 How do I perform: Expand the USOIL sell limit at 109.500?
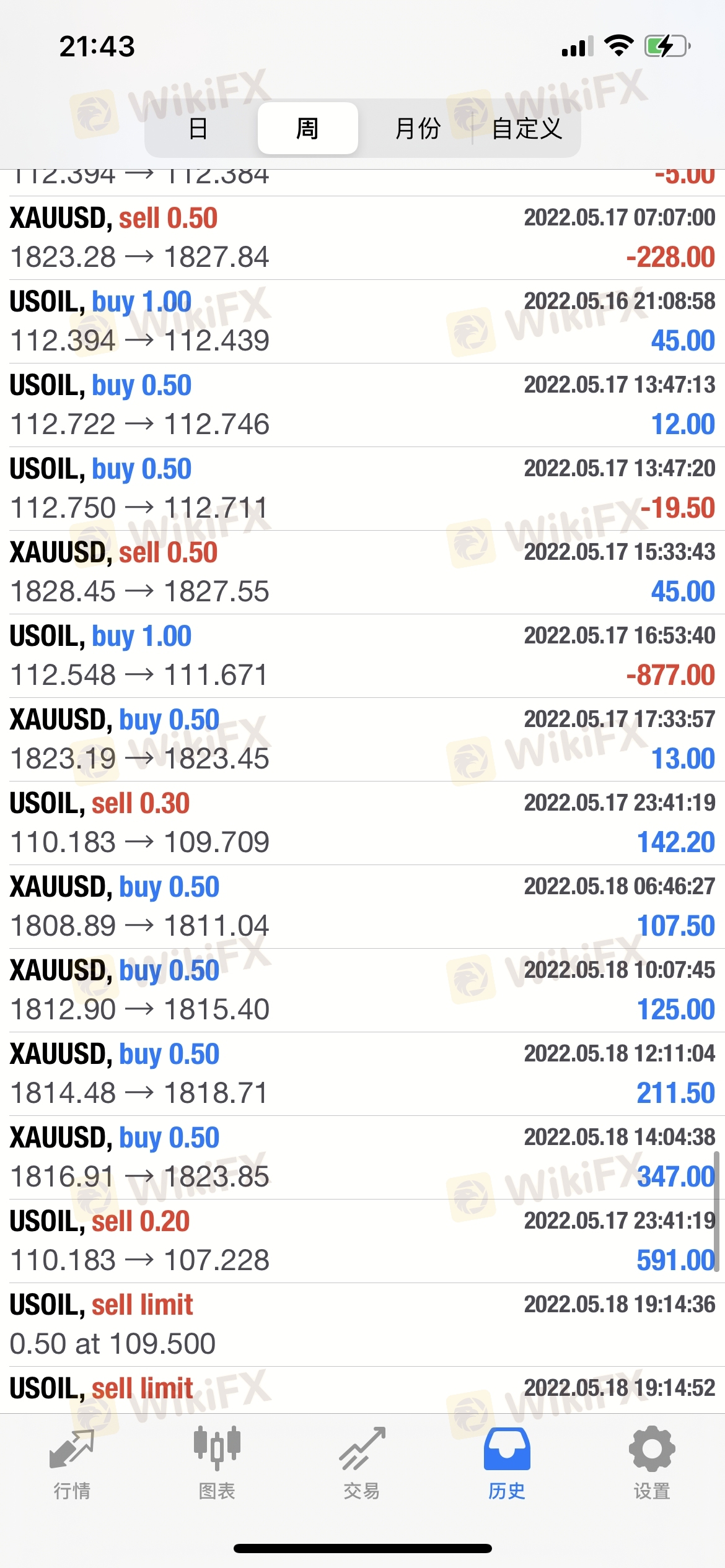tap(362, 1325)
